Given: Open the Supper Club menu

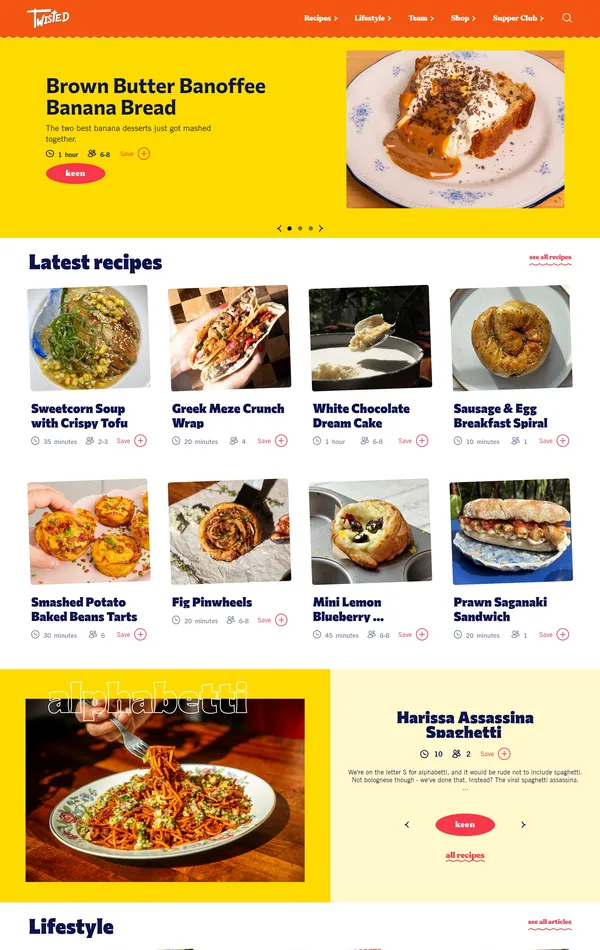Looking at the screenshot, I should coord(517,18).
